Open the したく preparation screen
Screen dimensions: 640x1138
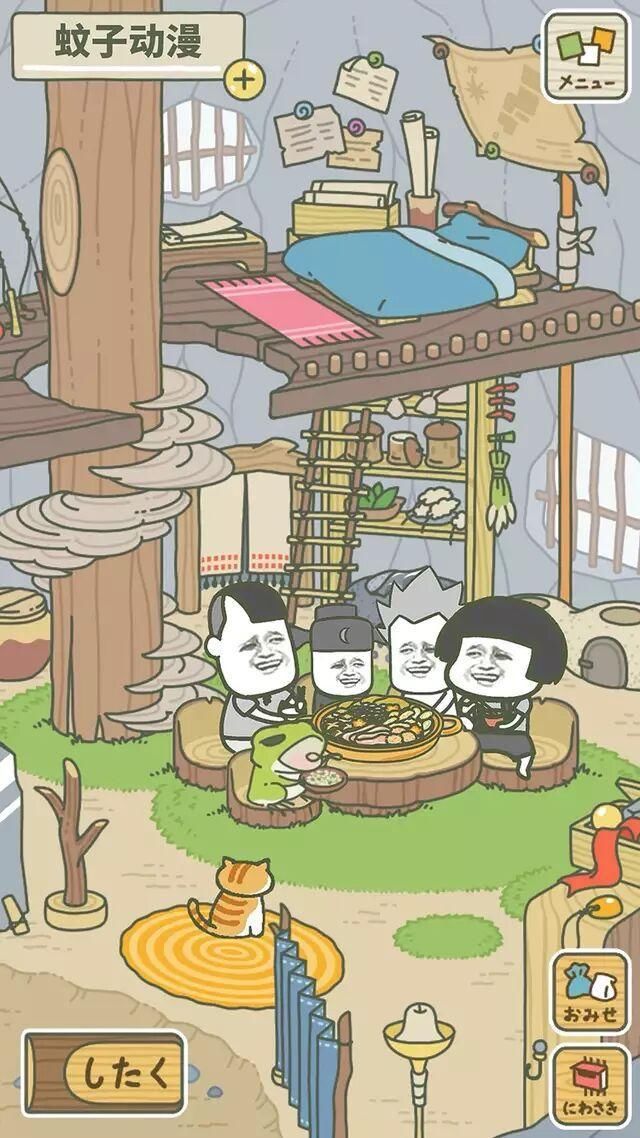coord(106,1074)
